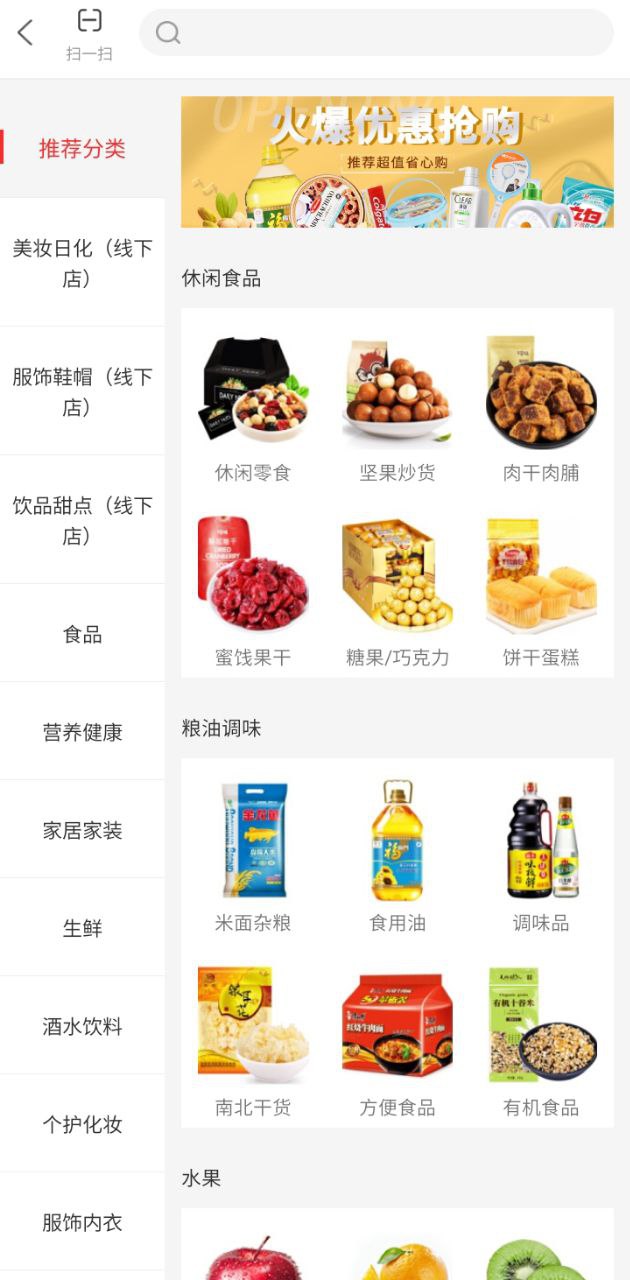630x1280 pixels.
Task: Go back using the top-left arrow
Action: tap(26, 33)
